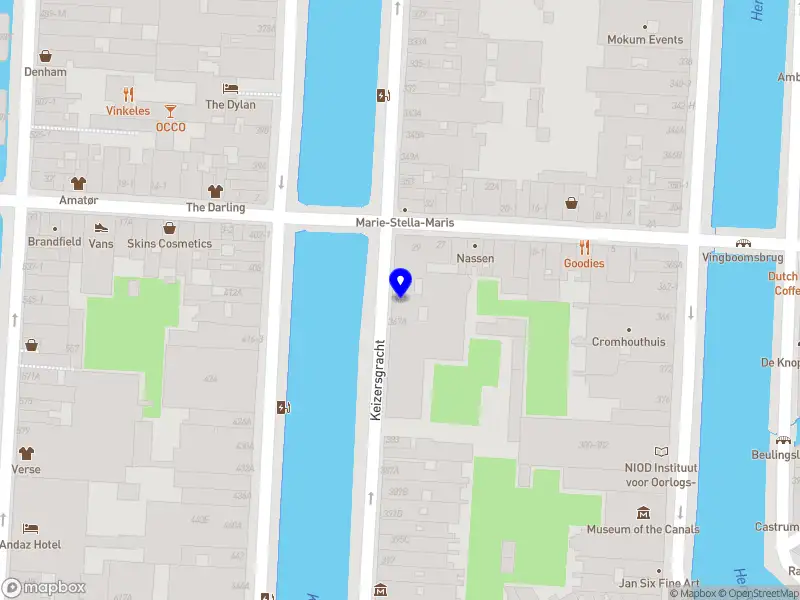Open the © OpenStreetMap attribution link

(761, 594)
